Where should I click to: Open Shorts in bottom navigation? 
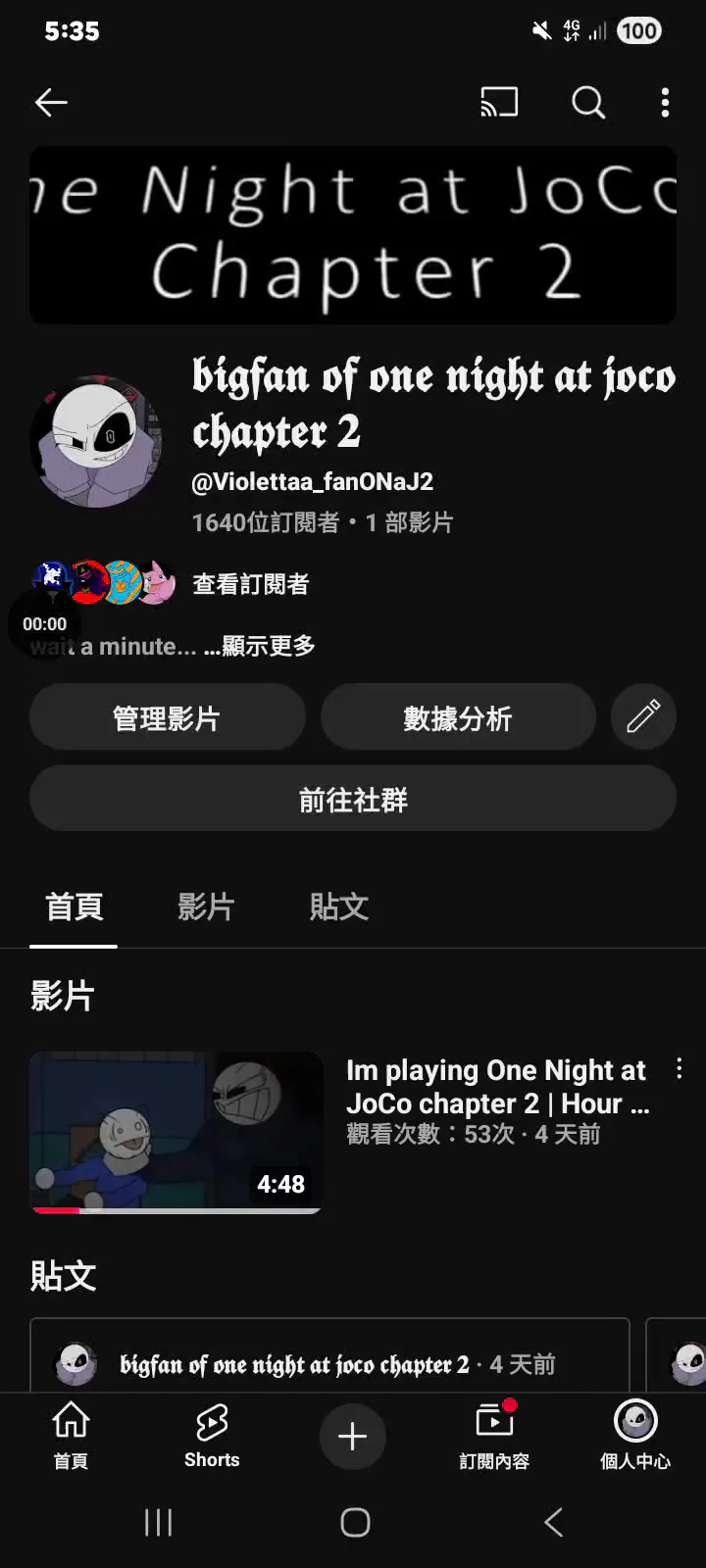pos(212,1436)
